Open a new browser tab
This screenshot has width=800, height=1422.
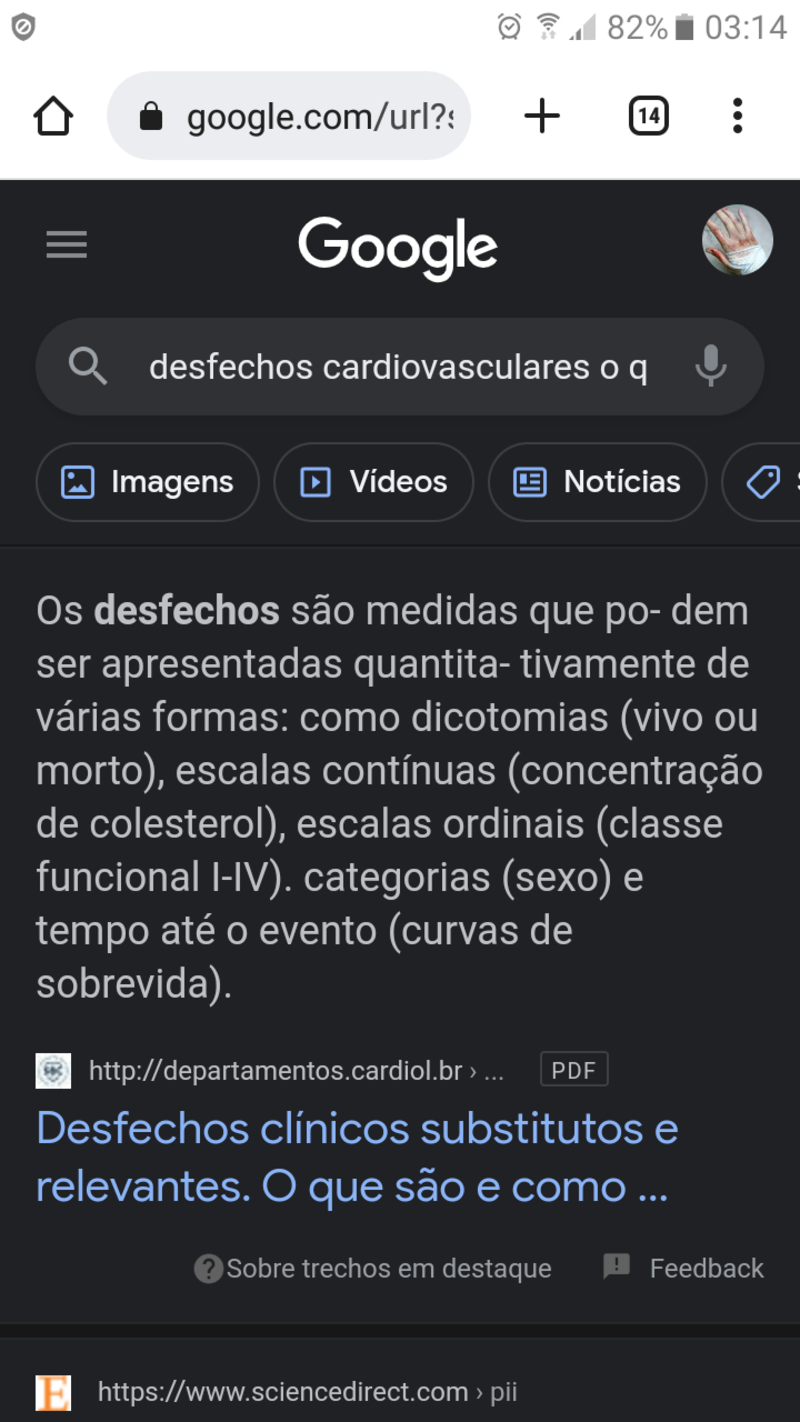(x=542, y=117)
